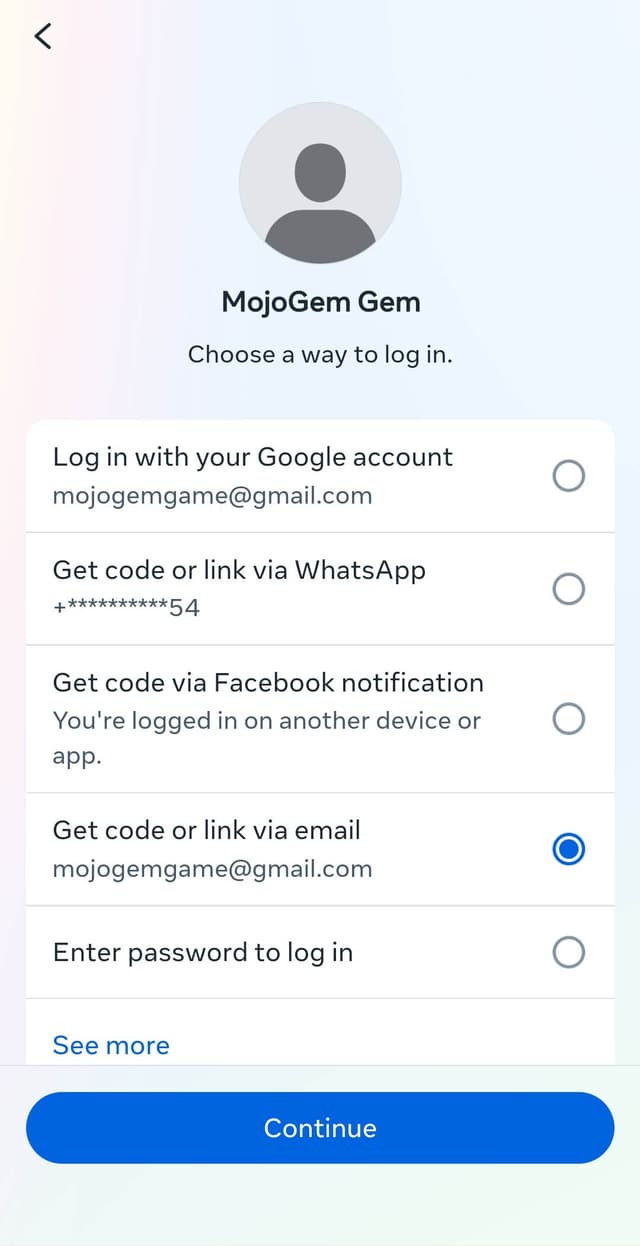Choose Get code or link via WhatsApp

pyautogui.click(x=568, y=589)
